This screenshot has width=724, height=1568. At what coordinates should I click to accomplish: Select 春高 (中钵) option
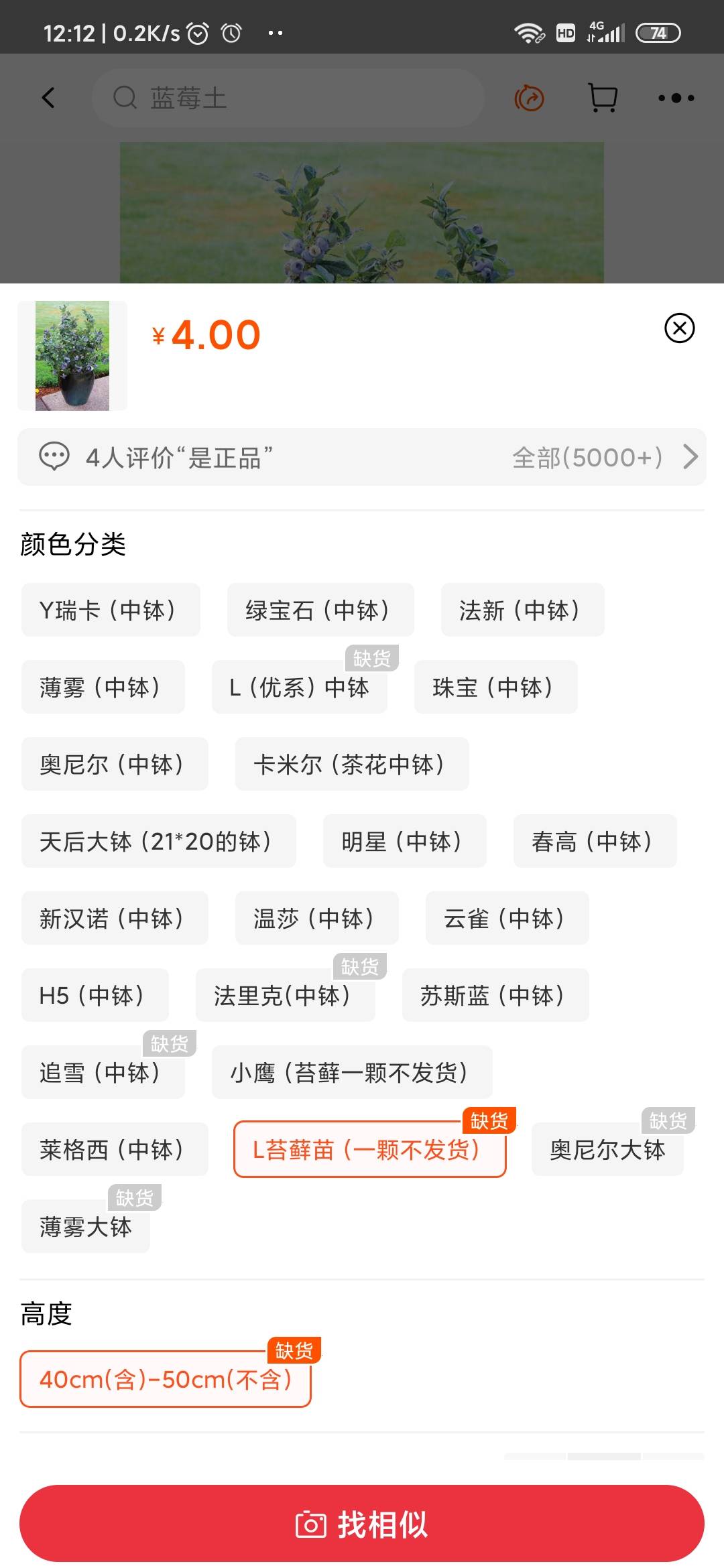point(595,841)
